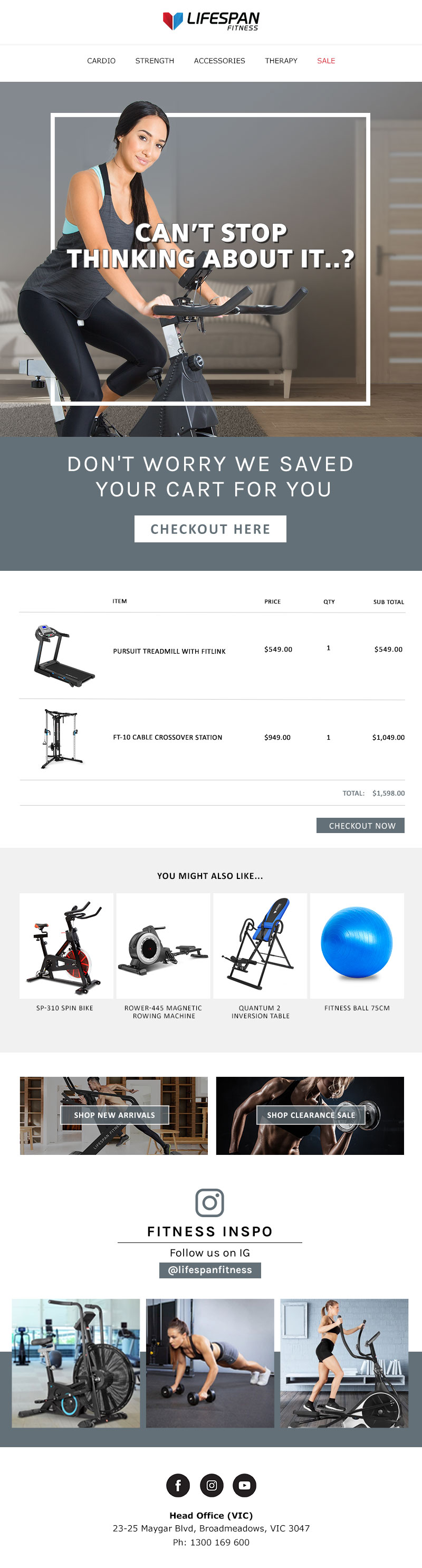Open the Facebook icon in footer
The width and height of the screenshot is (422, 1568).
pyautogui.click(x=178, y=1485)
